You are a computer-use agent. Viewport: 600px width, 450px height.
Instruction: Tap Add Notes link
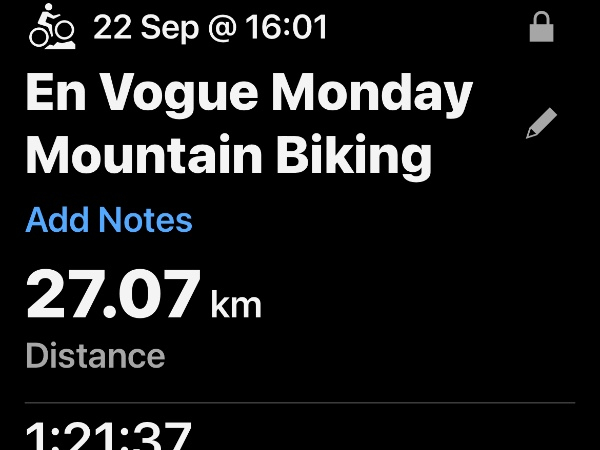pyautogui.click(x=109, y=220)
